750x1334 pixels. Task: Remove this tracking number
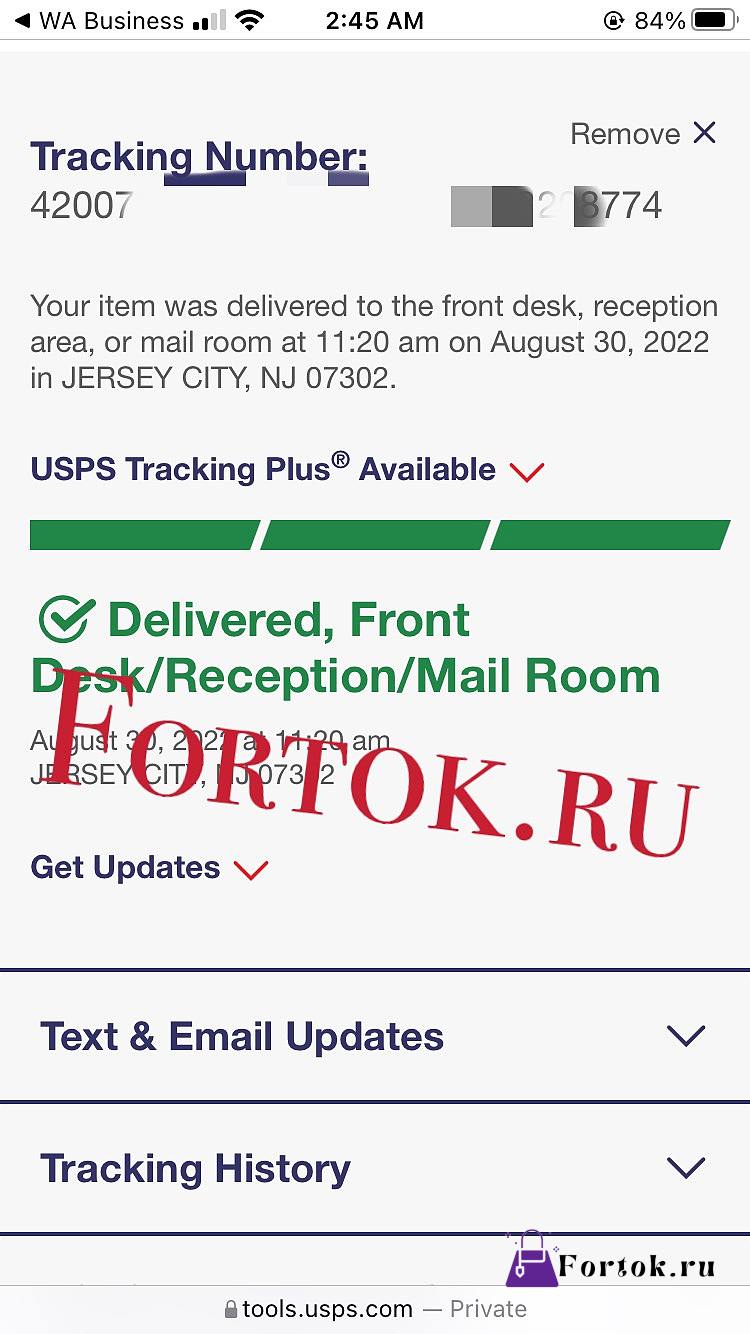643,133
